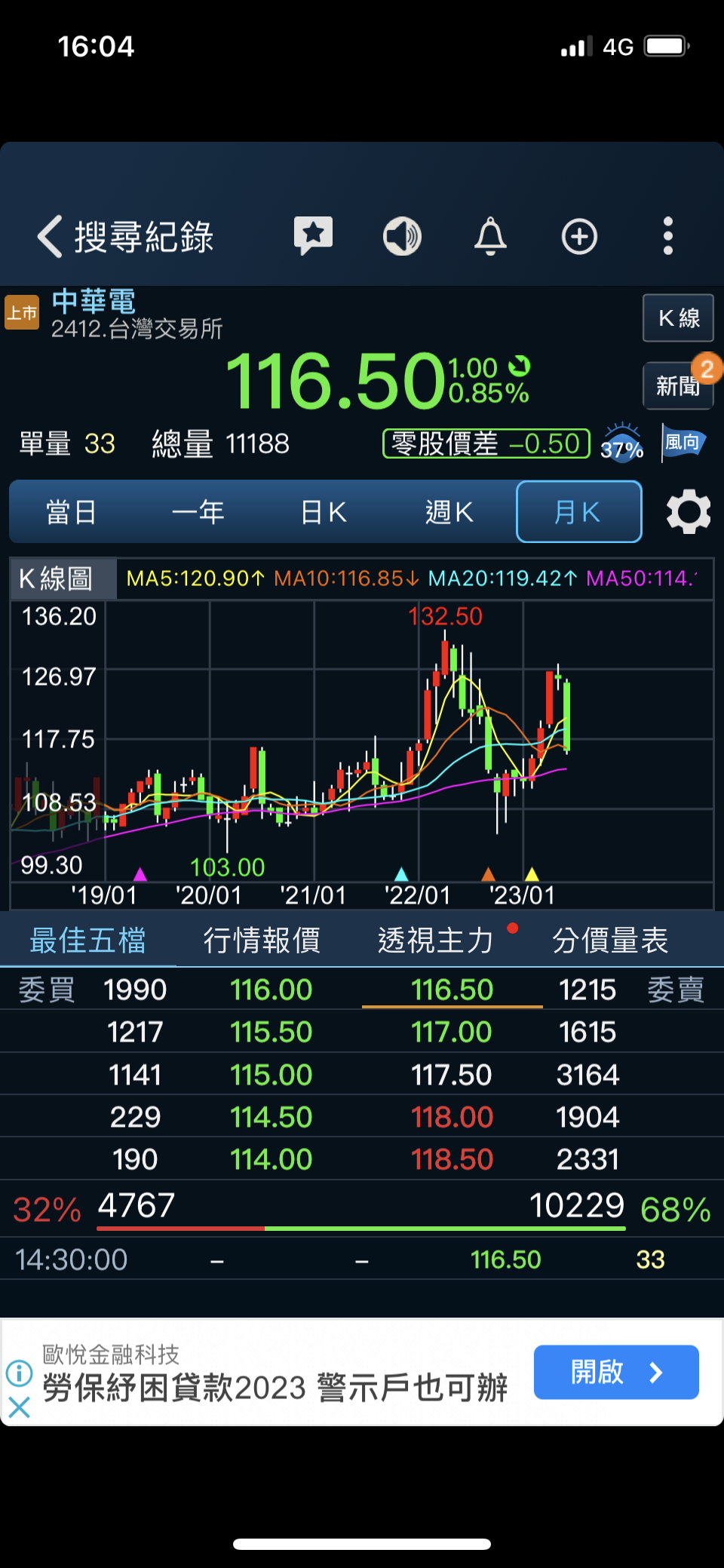Viewport: 724px width, 1568px height.
Task: Open the K線 button
Action: pos(678,318)
